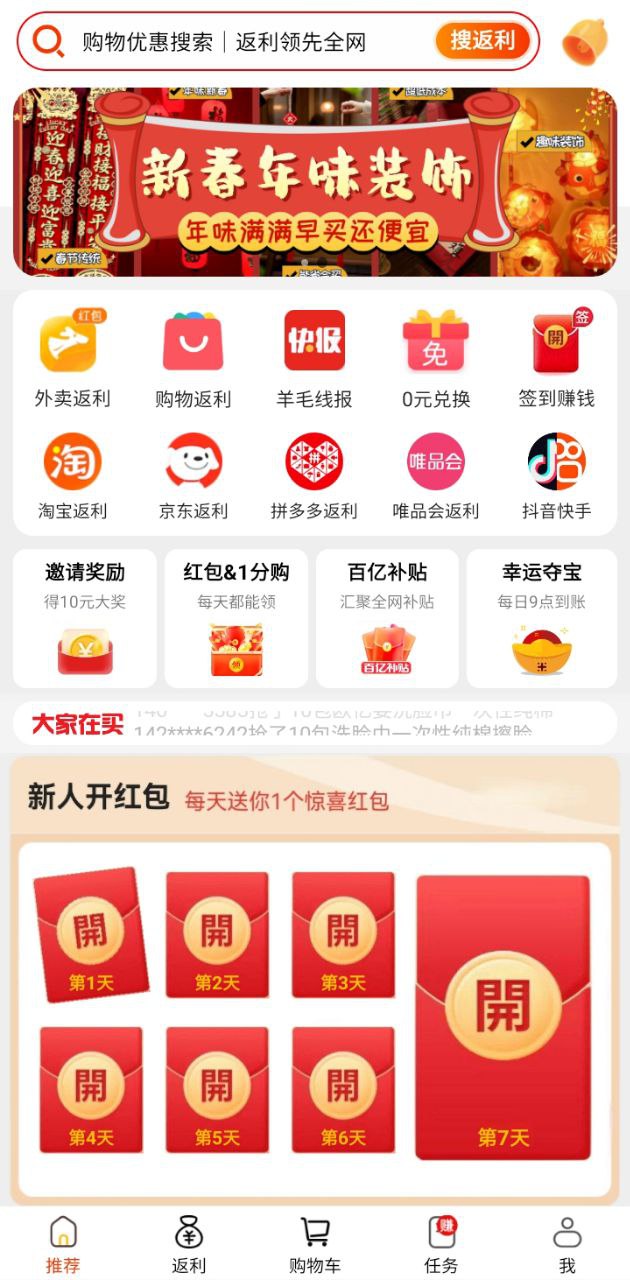Open 羊毛线报
Image resolution: width=630 pixels, height=1280 pixels.
tap(314, 359)
